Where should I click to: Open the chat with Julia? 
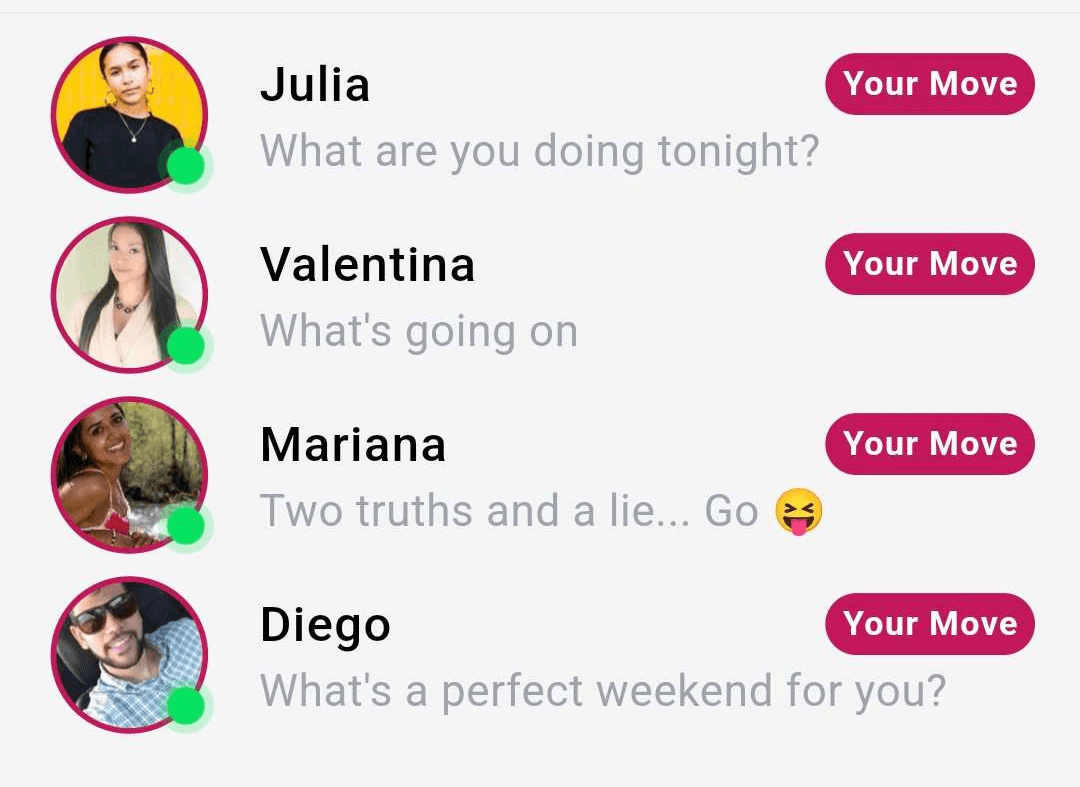pos(540,118)
